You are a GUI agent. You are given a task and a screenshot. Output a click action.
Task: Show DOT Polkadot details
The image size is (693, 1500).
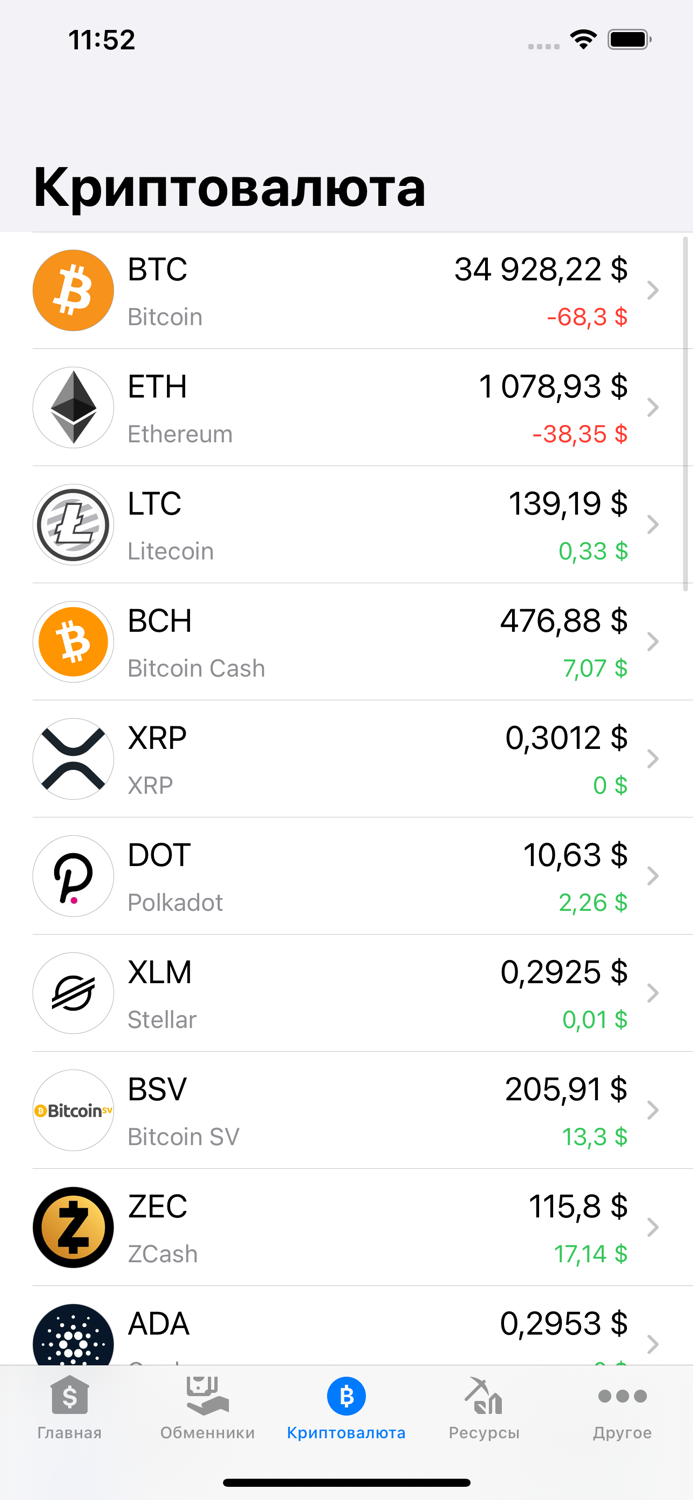[x=346, y=876]
